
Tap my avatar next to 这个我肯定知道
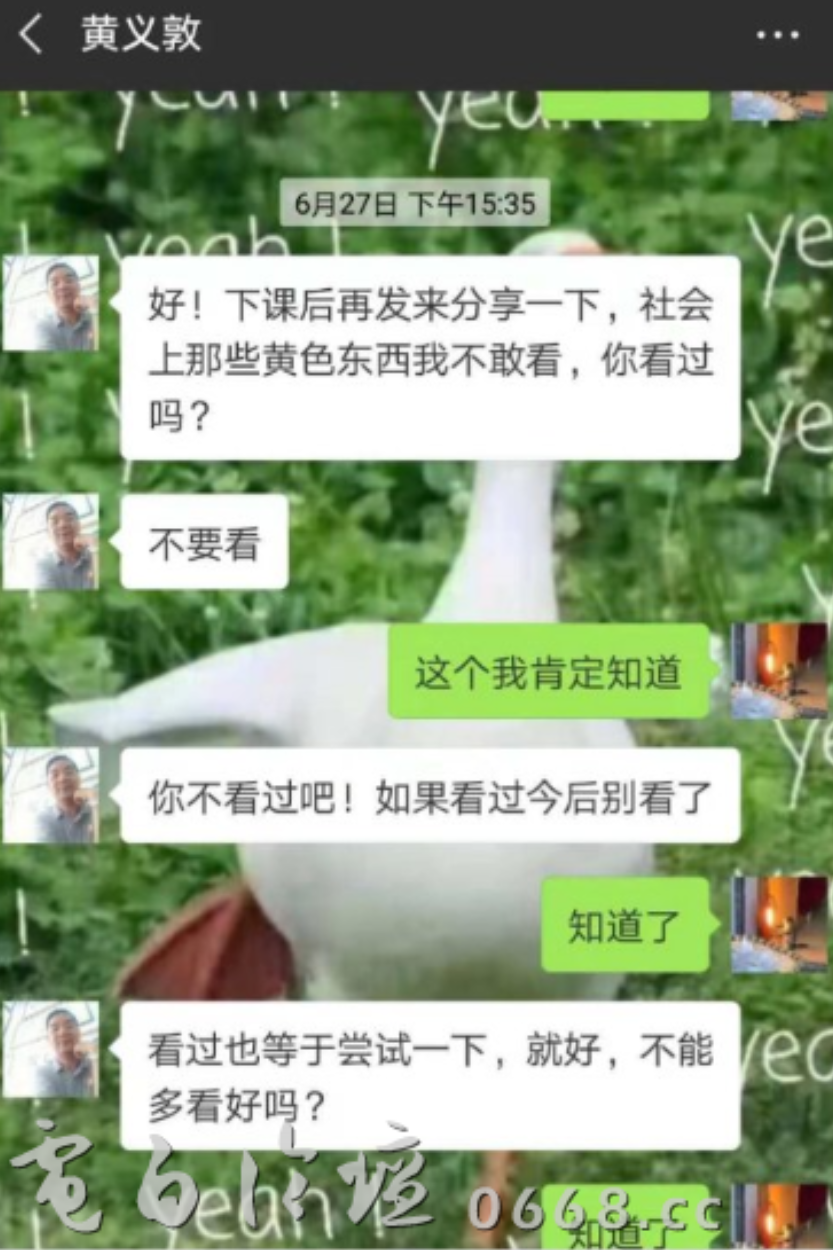779,670
